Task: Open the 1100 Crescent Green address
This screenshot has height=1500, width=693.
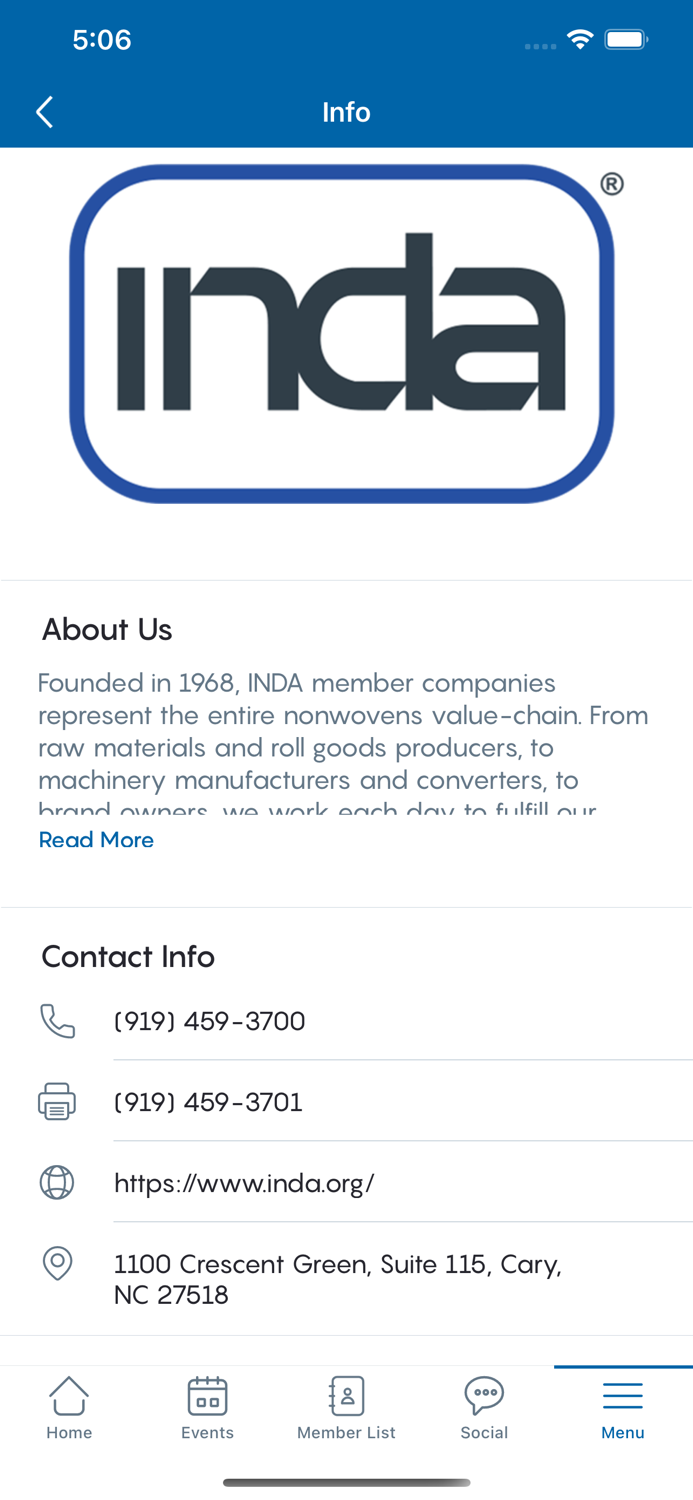Action: coord(337,1279)
